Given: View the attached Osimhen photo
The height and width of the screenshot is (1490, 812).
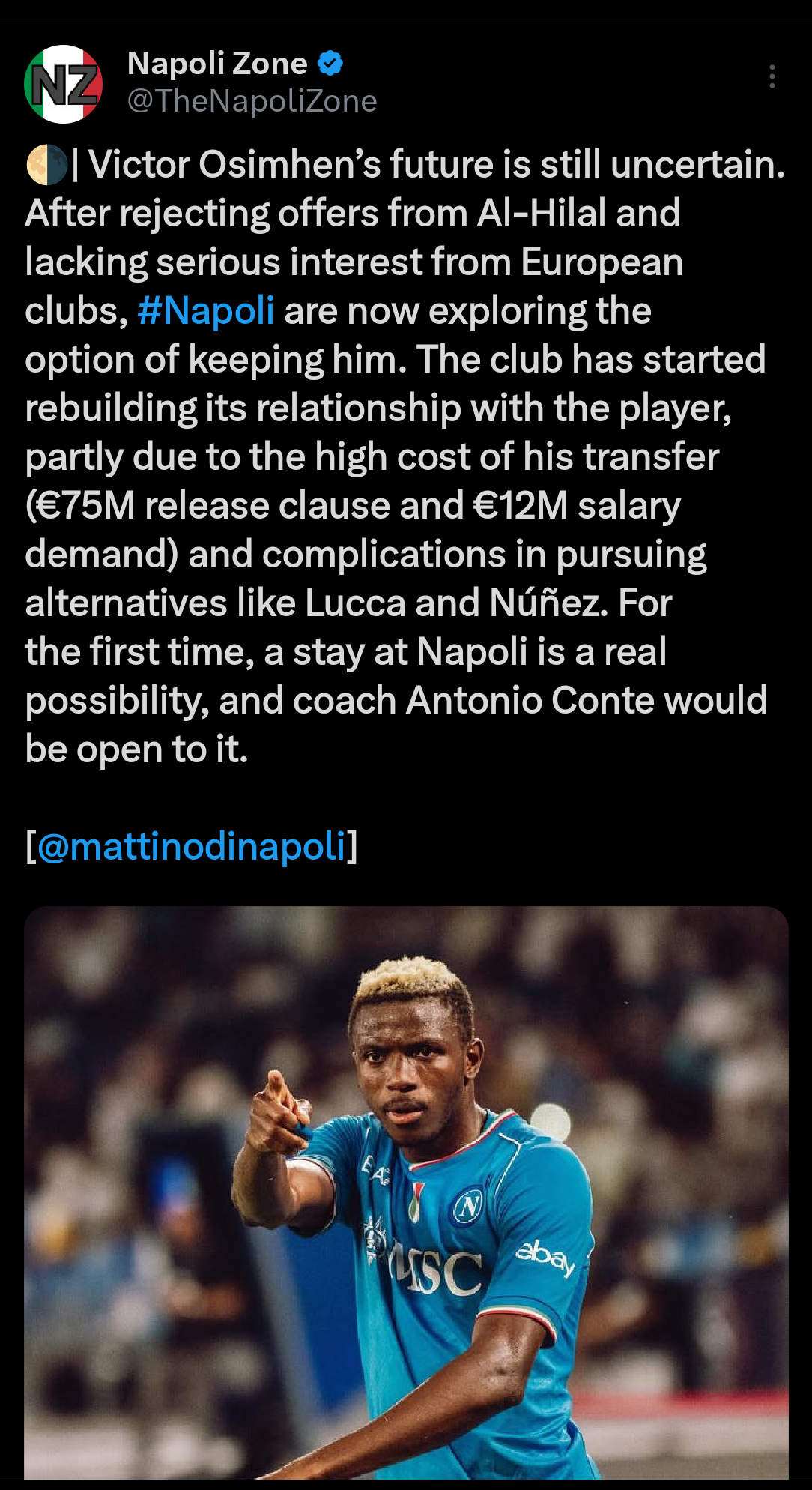Looking at the screenshot, I should 406,1192.
